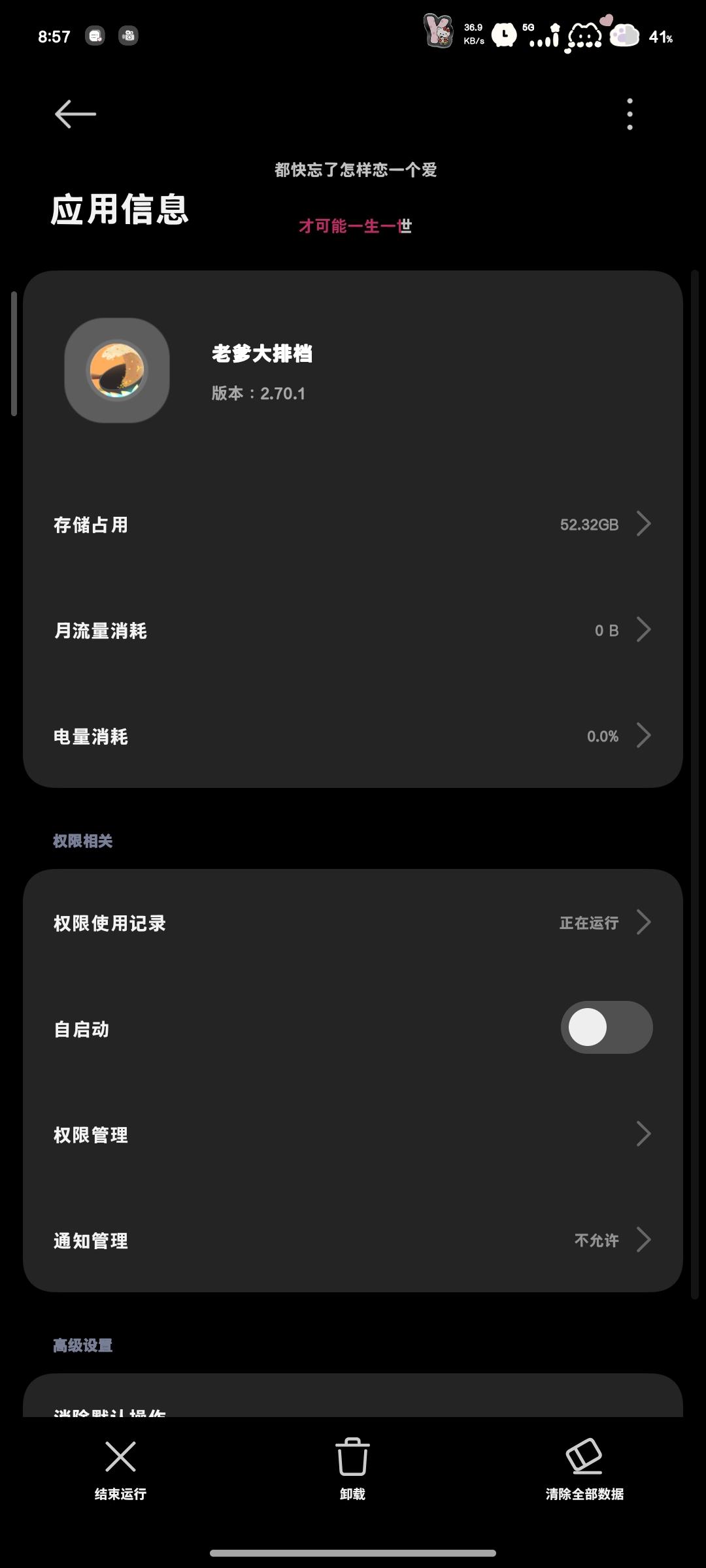Go back from the 应用信息 page
The height and width of the screenshot is (1568, 706).
(75, 114)
